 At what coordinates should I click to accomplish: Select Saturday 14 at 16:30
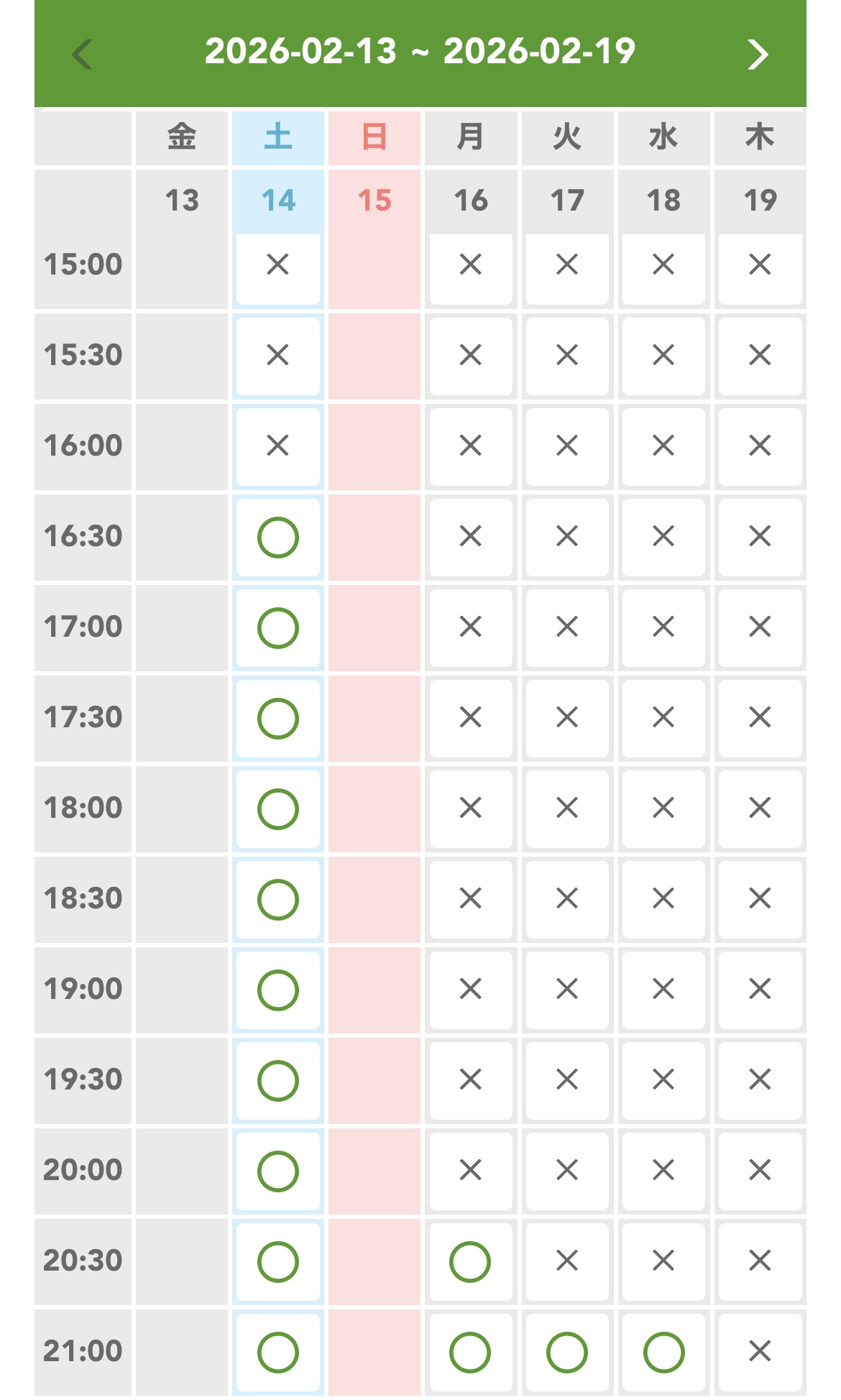[278, 537]
